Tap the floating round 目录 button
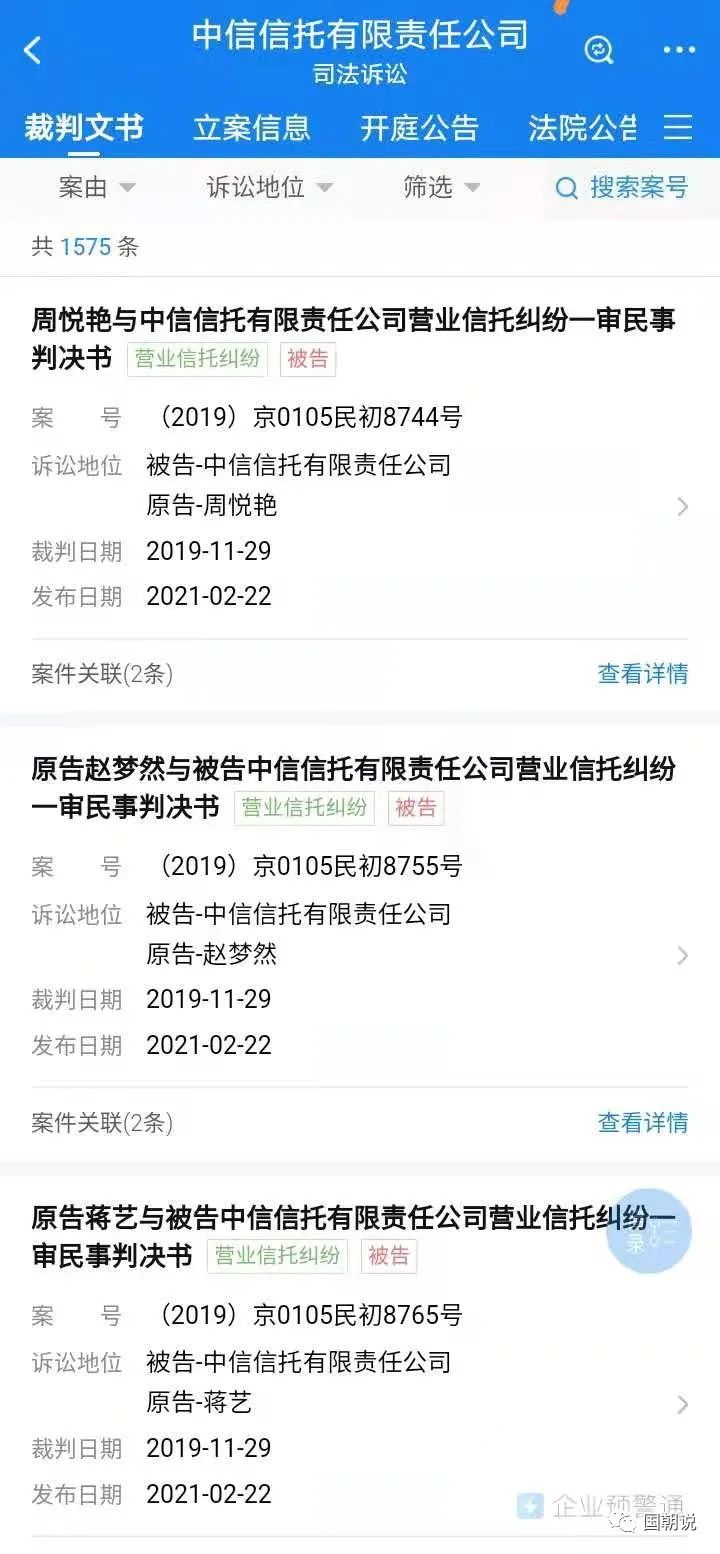Screen dimensions: 720x1554 [x=648, y=1231]
